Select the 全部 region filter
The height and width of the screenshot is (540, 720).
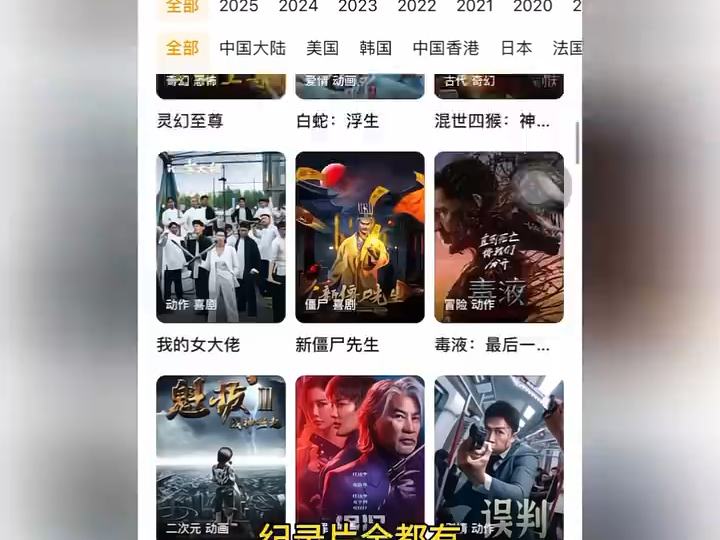(183, 47)
